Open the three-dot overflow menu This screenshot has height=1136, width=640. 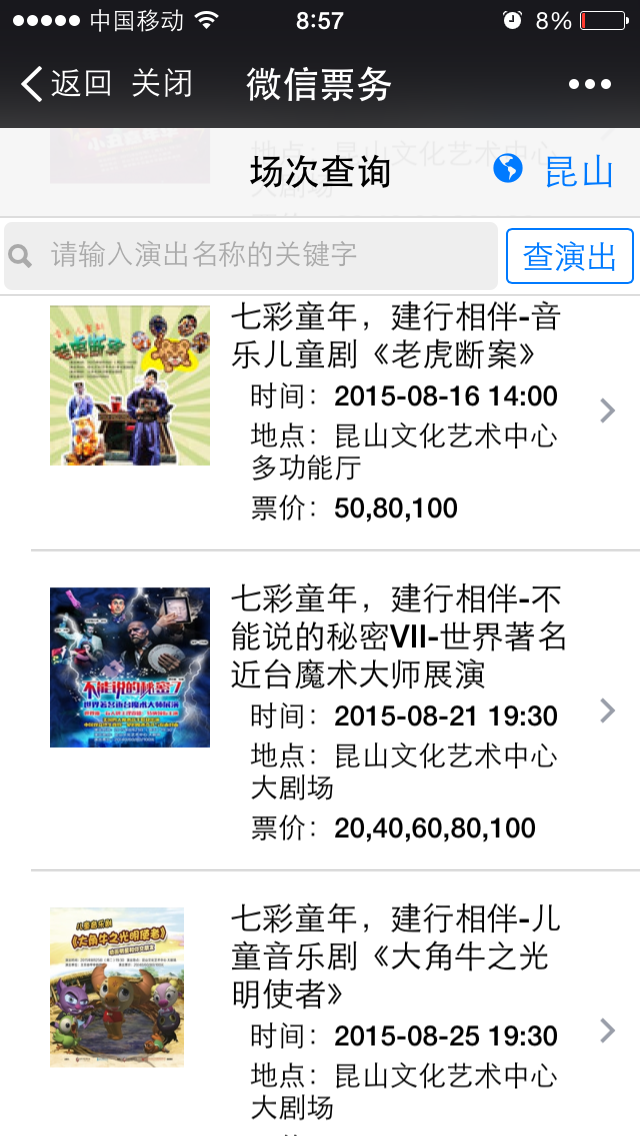point(590,85)
